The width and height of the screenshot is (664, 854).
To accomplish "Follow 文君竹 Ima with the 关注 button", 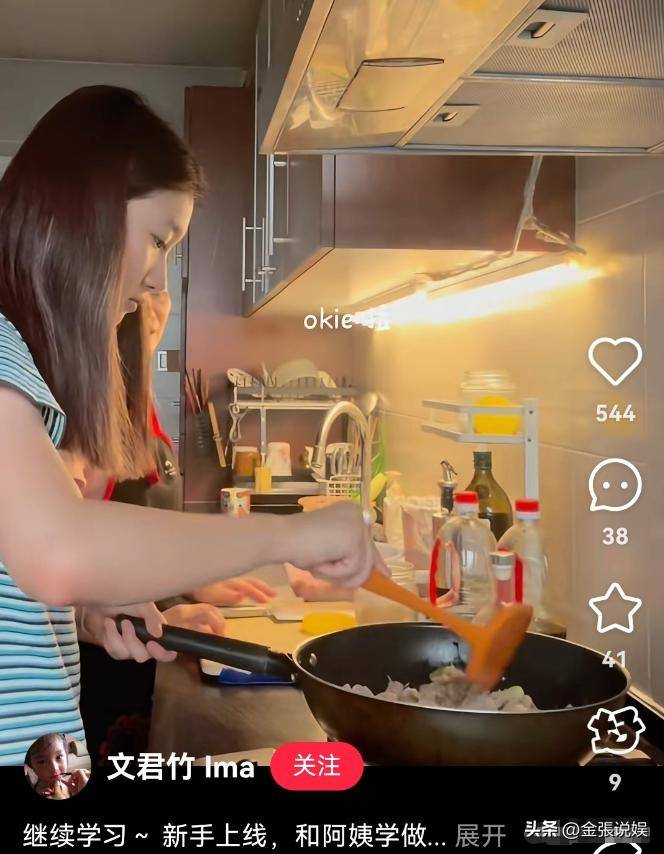I will pos(316,767).
